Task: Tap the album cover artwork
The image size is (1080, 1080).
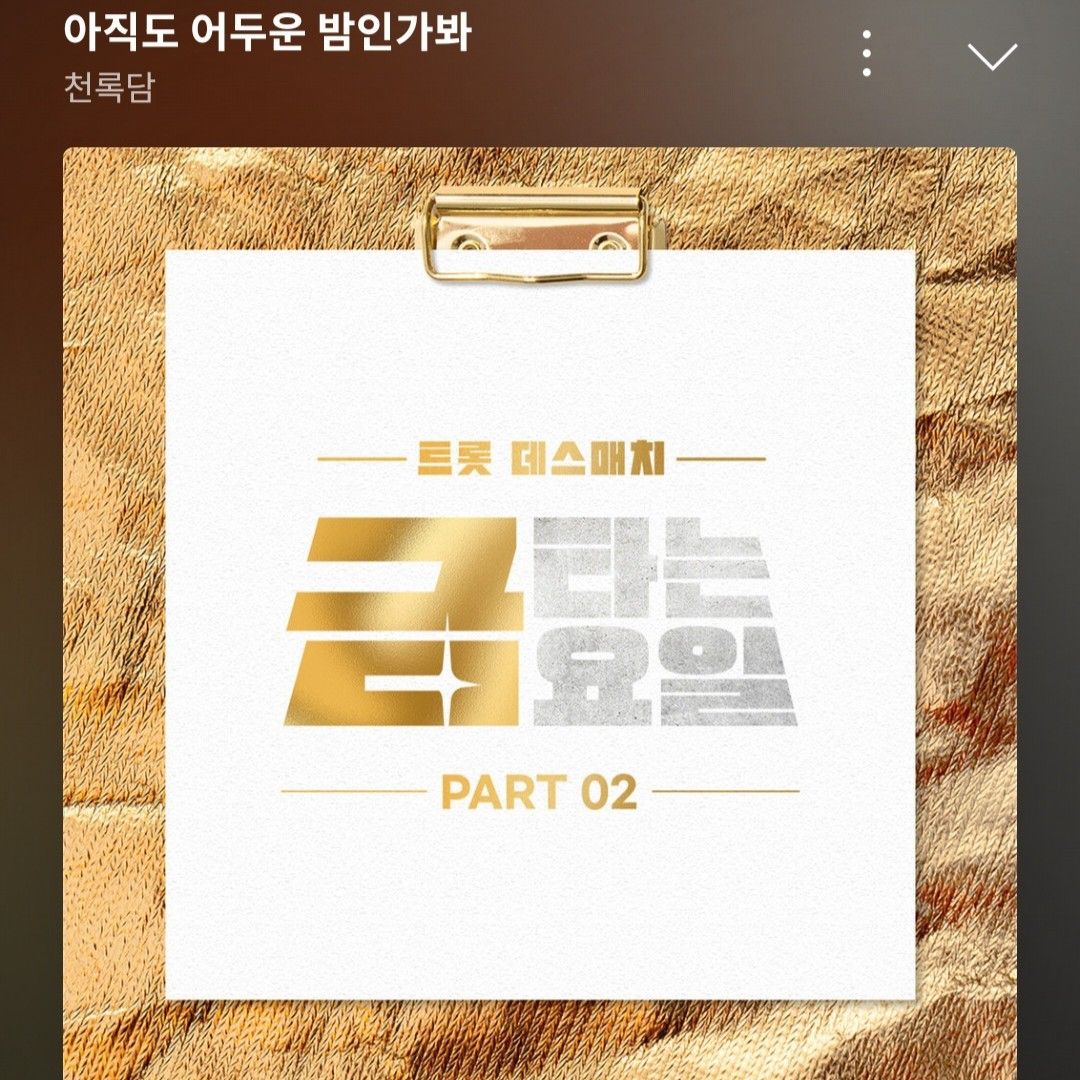Action: point(540,610)
